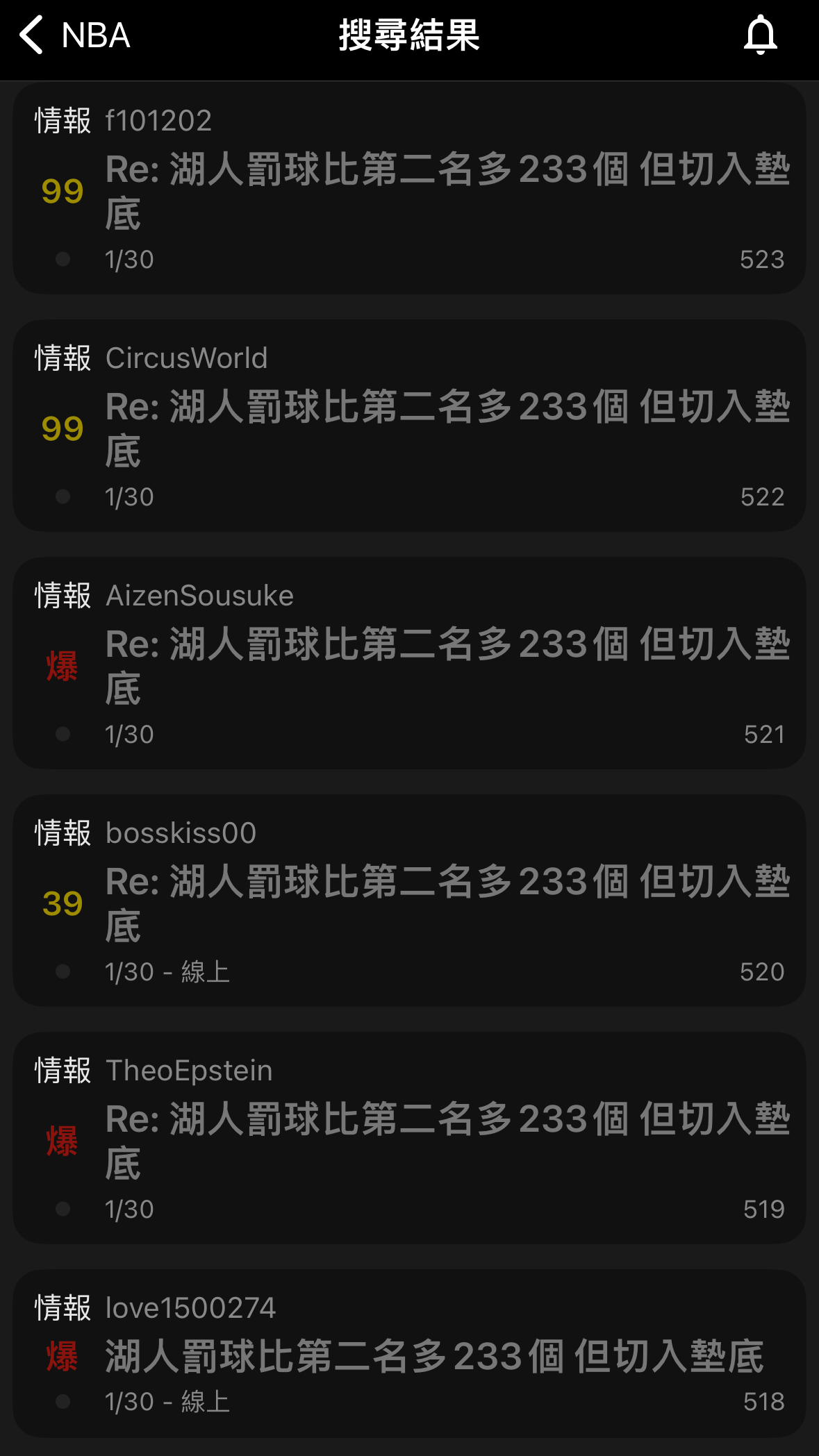Viewport: 819px width, 1456px height.
Task: Open the reply post by f101202
Action: pyautogui.click(x=409, y=188)
